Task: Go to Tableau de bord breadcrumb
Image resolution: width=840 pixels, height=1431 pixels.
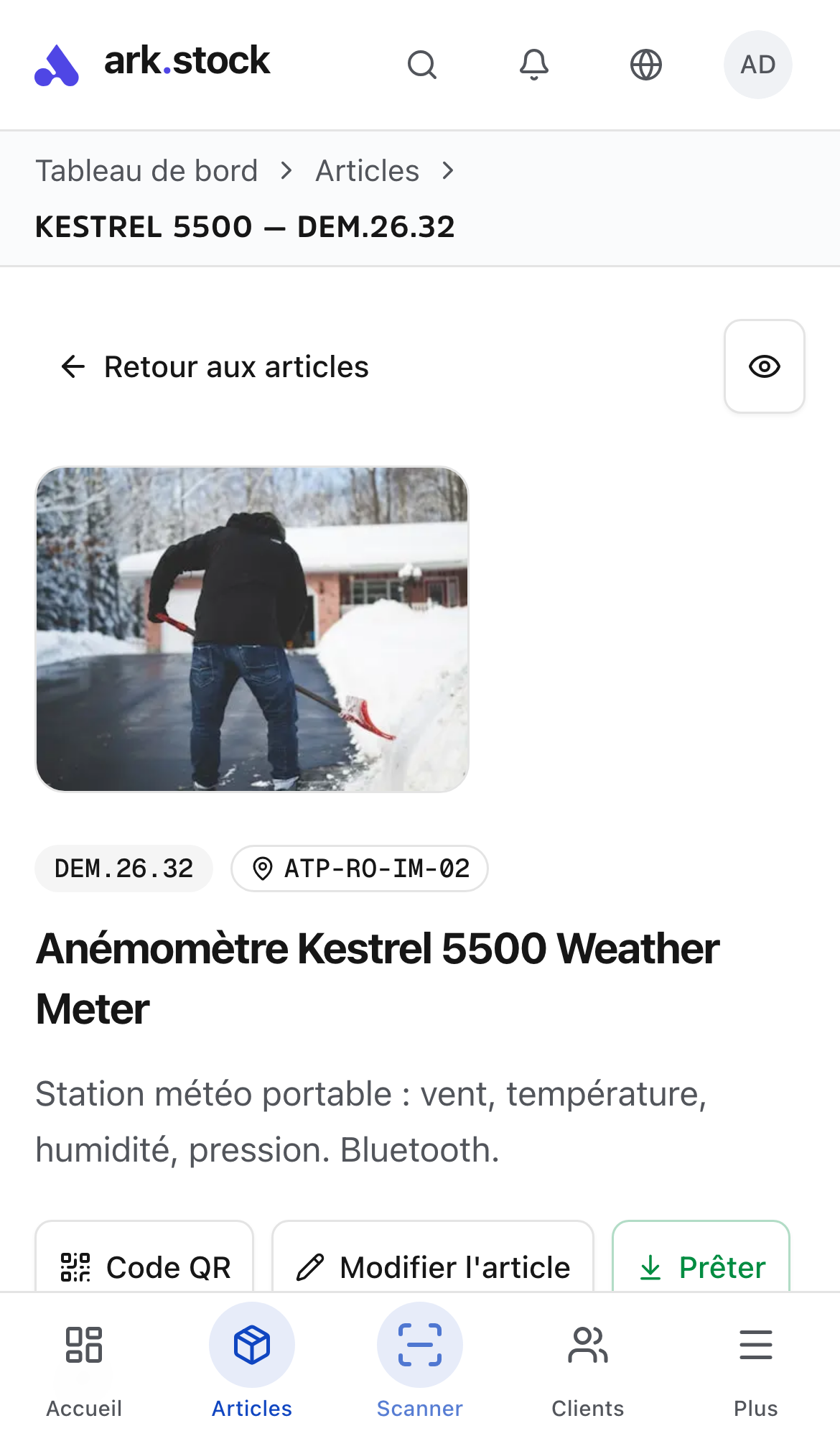Action: (x=146, y=171)
